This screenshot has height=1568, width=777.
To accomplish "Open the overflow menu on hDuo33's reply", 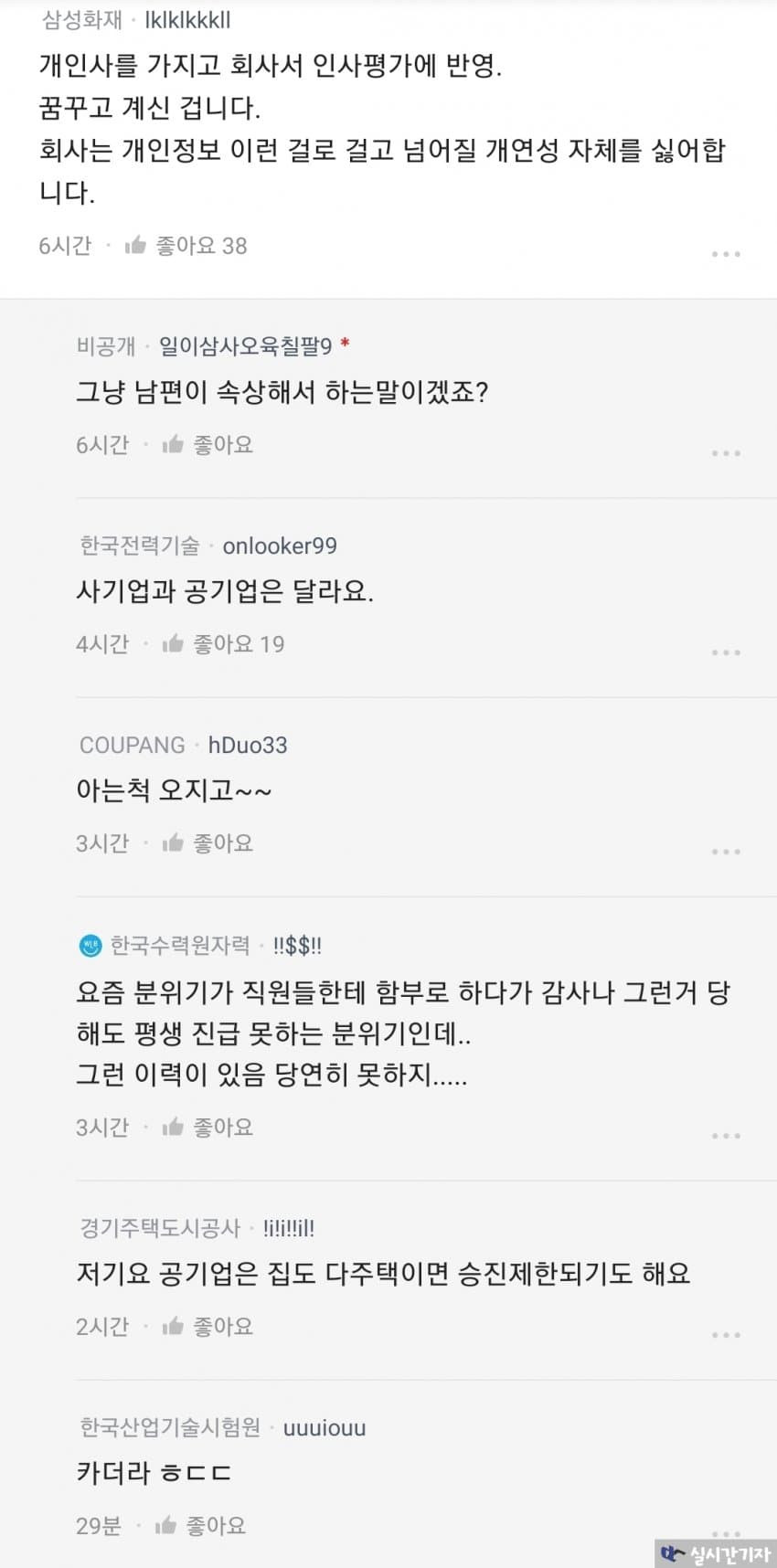I will point(725,852).
